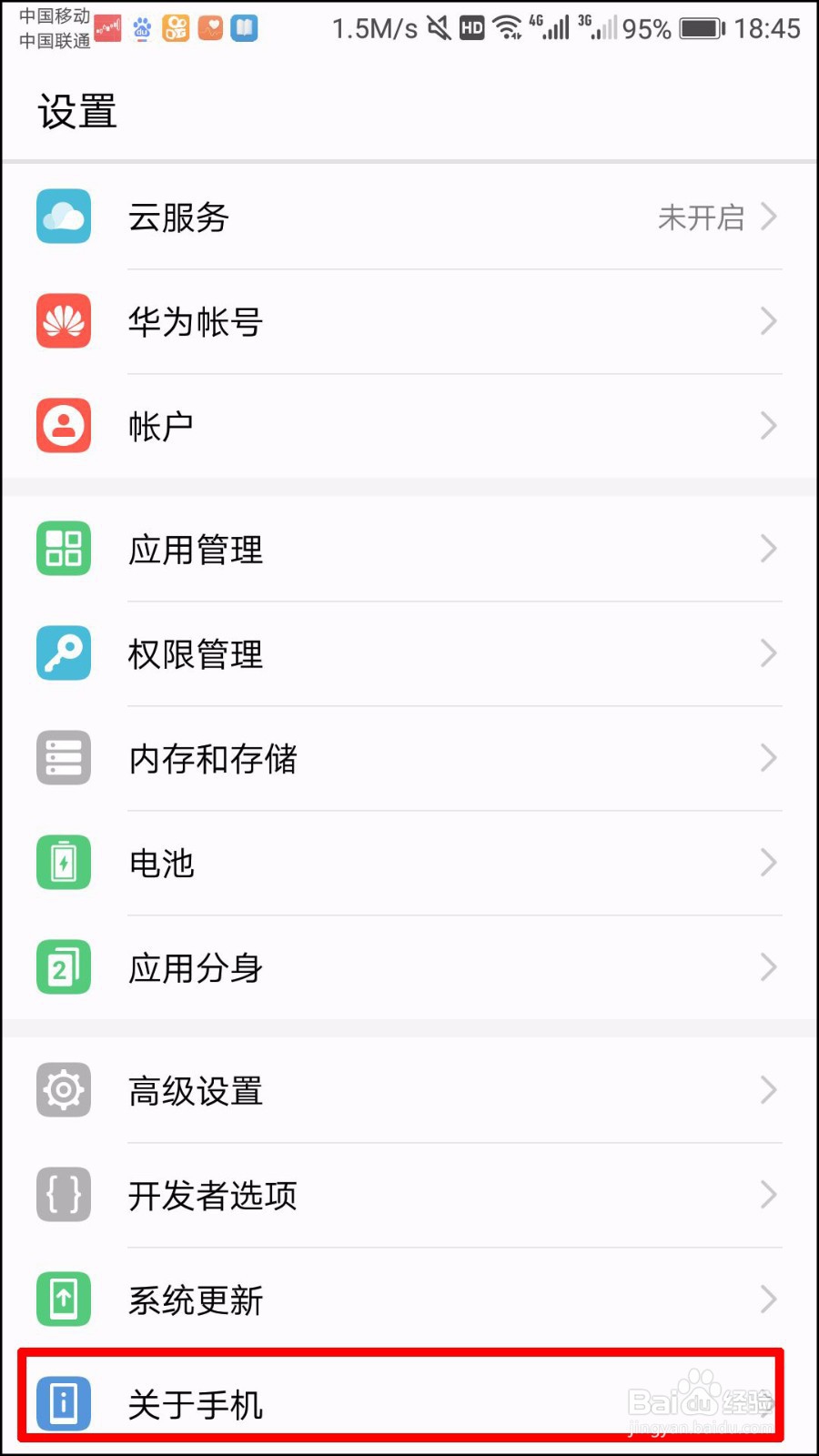Expand the 电池 row chevron
This screenshot has height=1456, width=819.
[x=767, y=862]
